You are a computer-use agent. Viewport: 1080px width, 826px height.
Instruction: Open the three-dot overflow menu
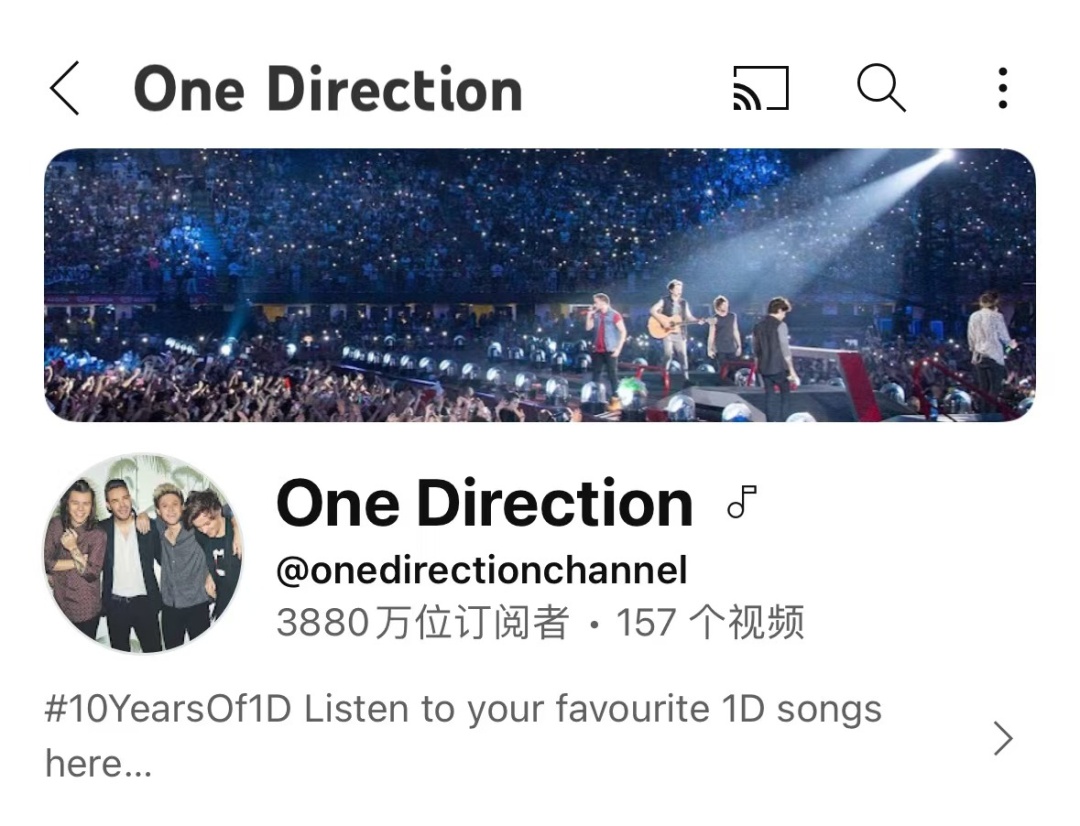1002,89
